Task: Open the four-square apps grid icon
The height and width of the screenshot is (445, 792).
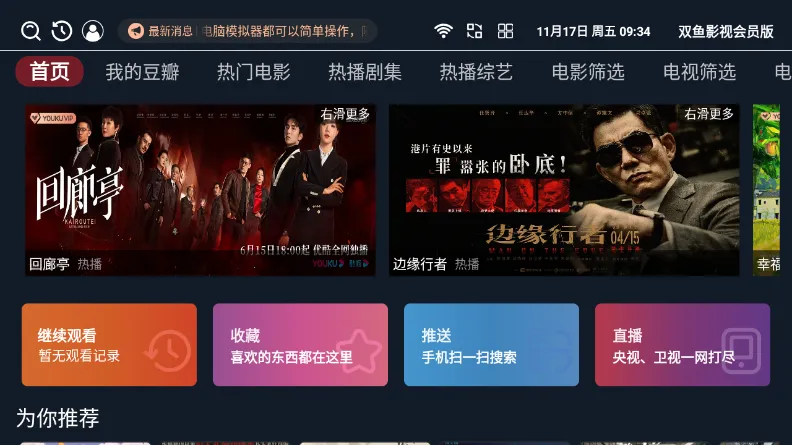Action: click(x=506, y=31)
